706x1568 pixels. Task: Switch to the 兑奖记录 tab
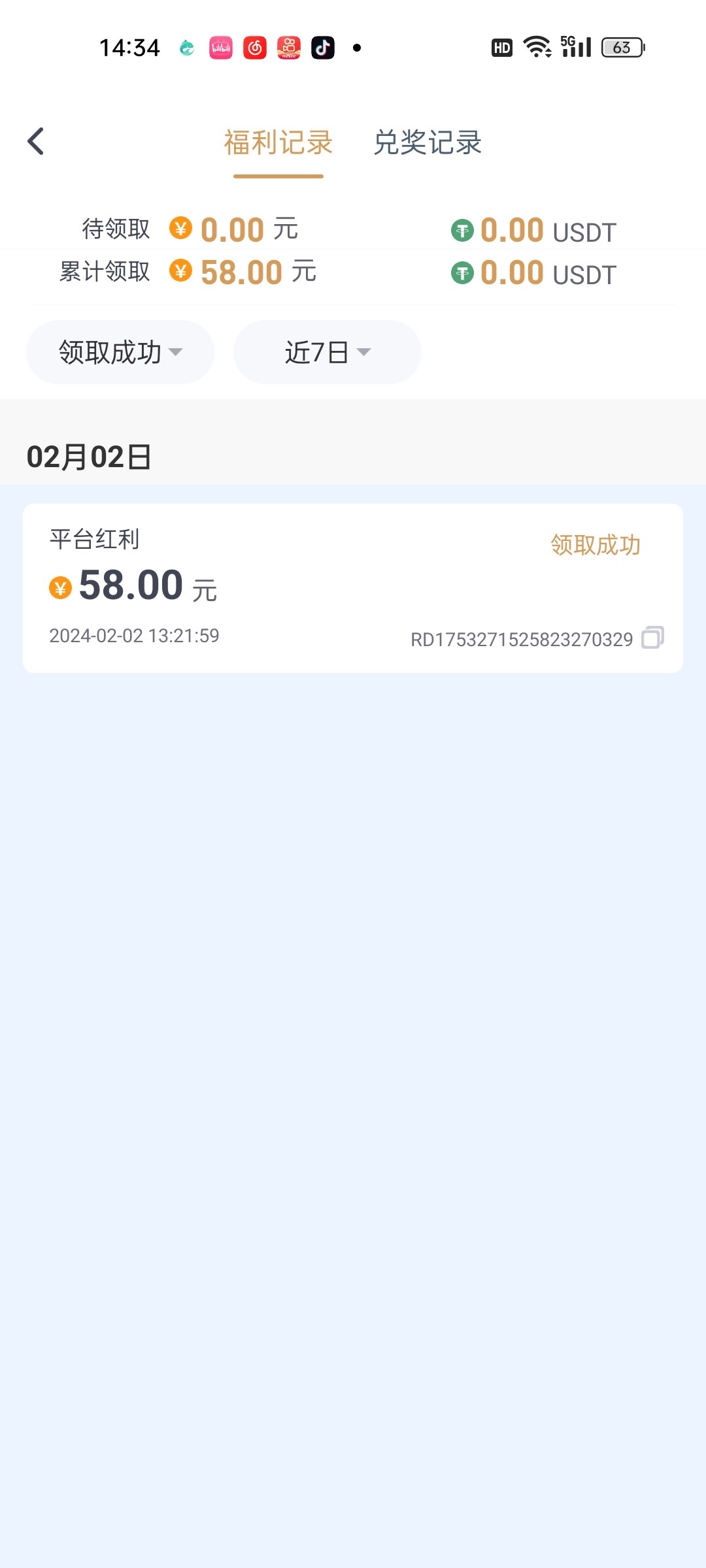point(428,142)
